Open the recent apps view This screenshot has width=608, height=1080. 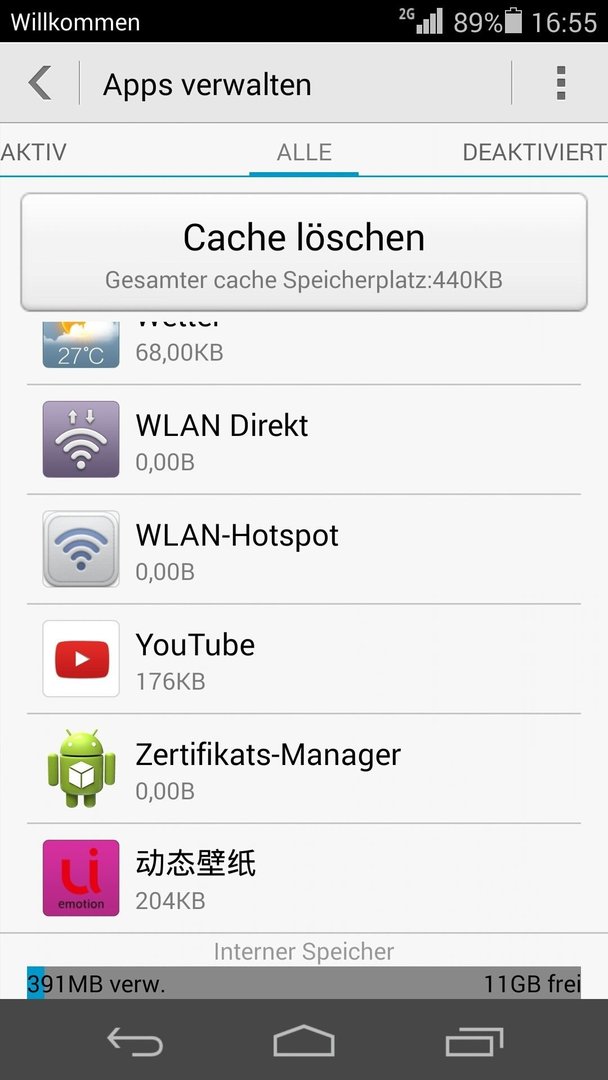click(x=474, y=1041)
